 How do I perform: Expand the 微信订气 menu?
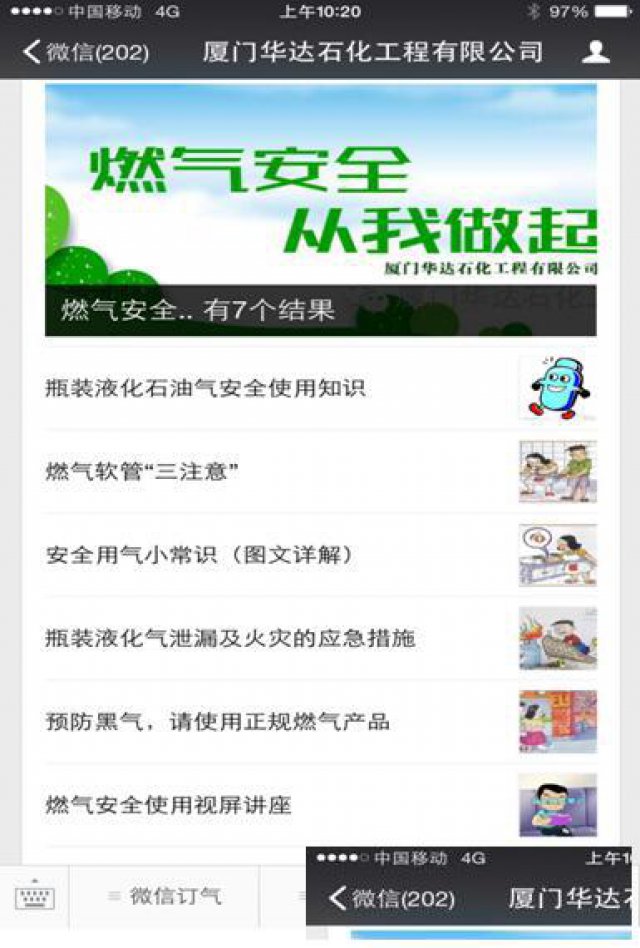click(165, 896)
